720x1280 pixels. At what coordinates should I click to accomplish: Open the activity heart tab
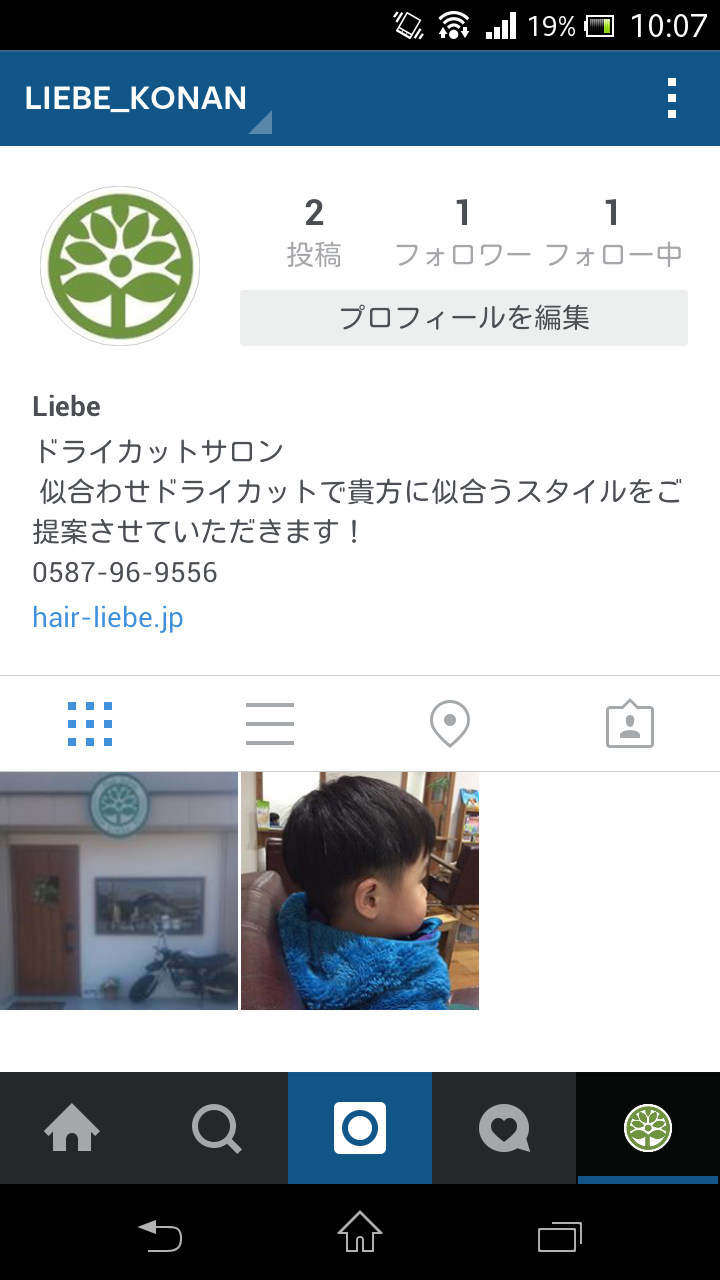(x=504, y=1129)
